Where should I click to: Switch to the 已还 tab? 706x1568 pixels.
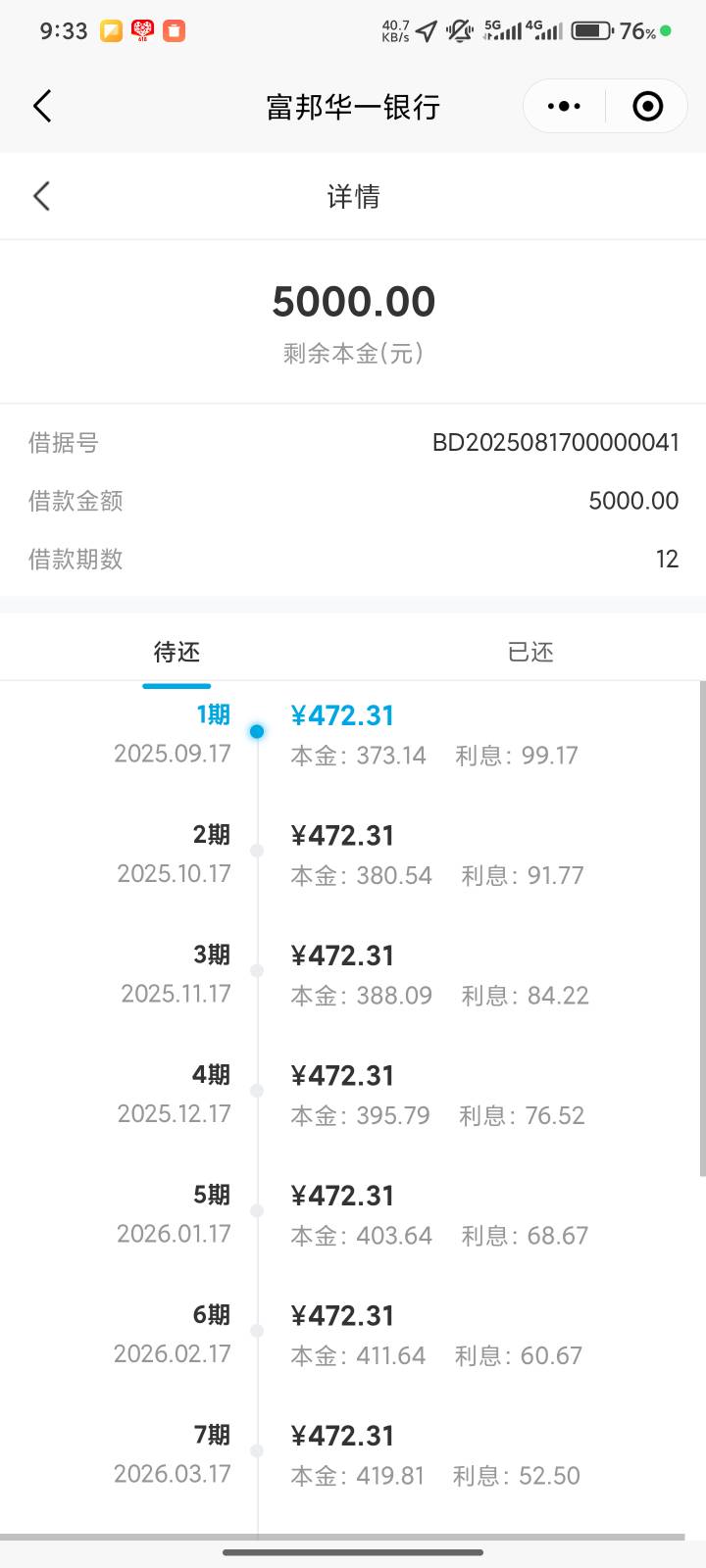click(x=530, y=652)
